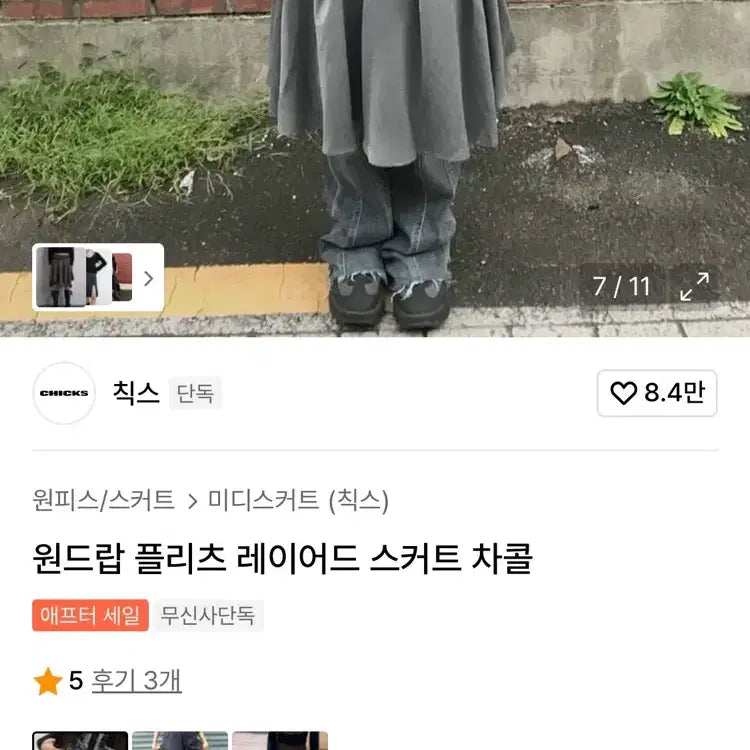The image size is (750, 750).
Task: Expand the product photo to fullscreen
Action: (x=694, y=287)
